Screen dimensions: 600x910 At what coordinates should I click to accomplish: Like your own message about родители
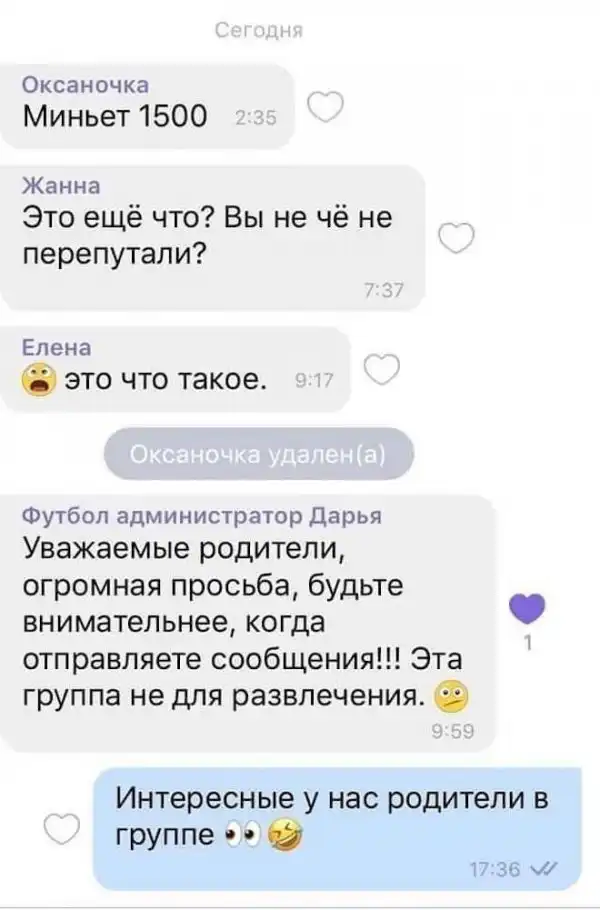pos(68,828)
